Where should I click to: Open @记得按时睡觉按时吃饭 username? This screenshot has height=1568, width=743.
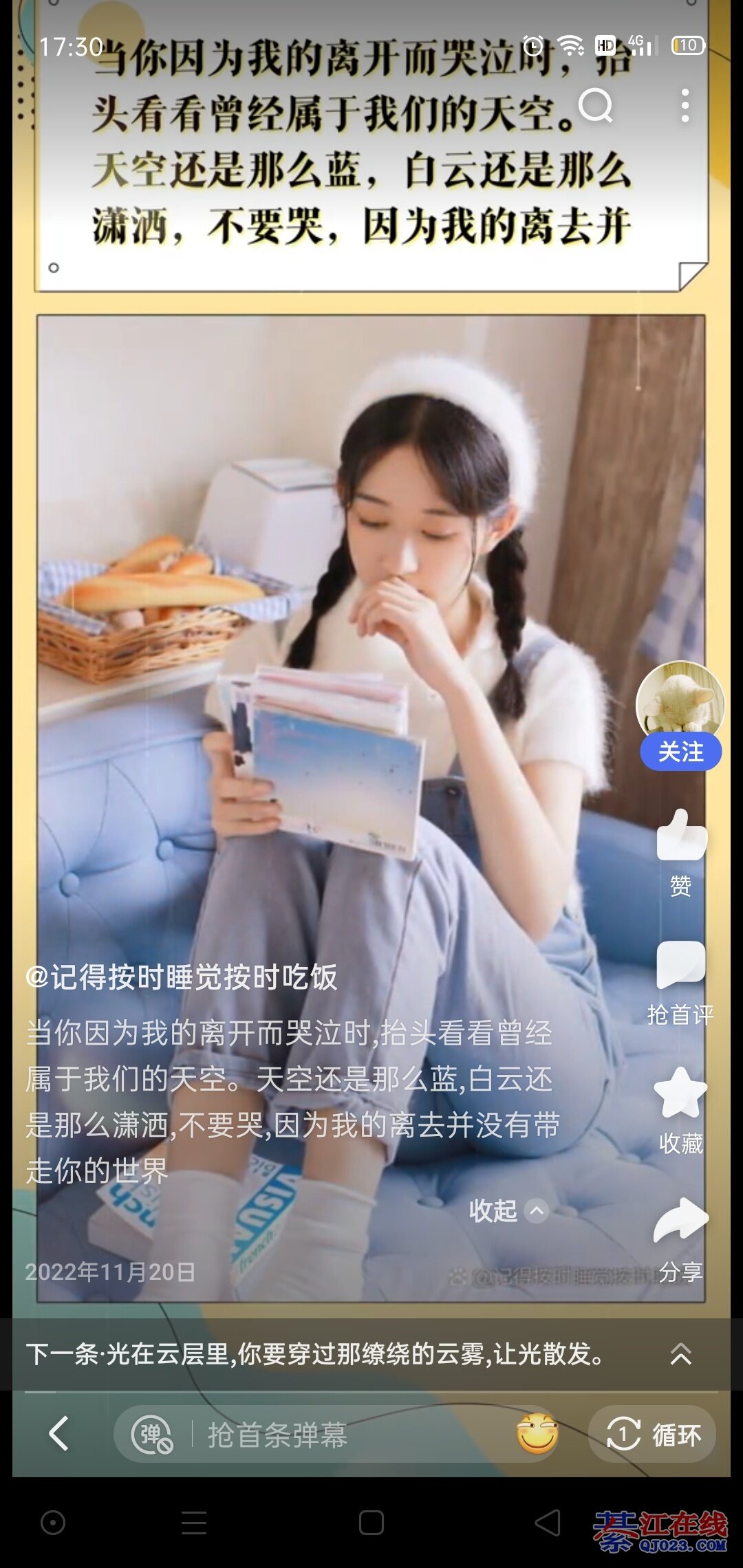pos(182,977)
